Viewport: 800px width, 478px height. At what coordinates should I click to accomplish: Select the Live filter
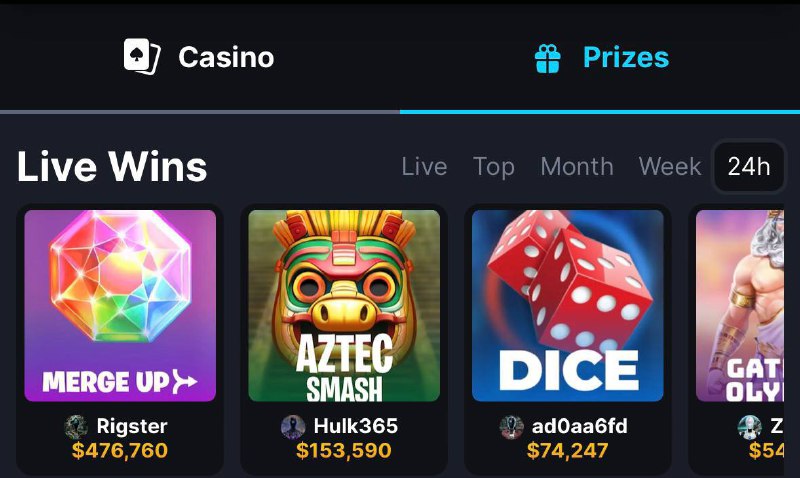tap(424, 166)
